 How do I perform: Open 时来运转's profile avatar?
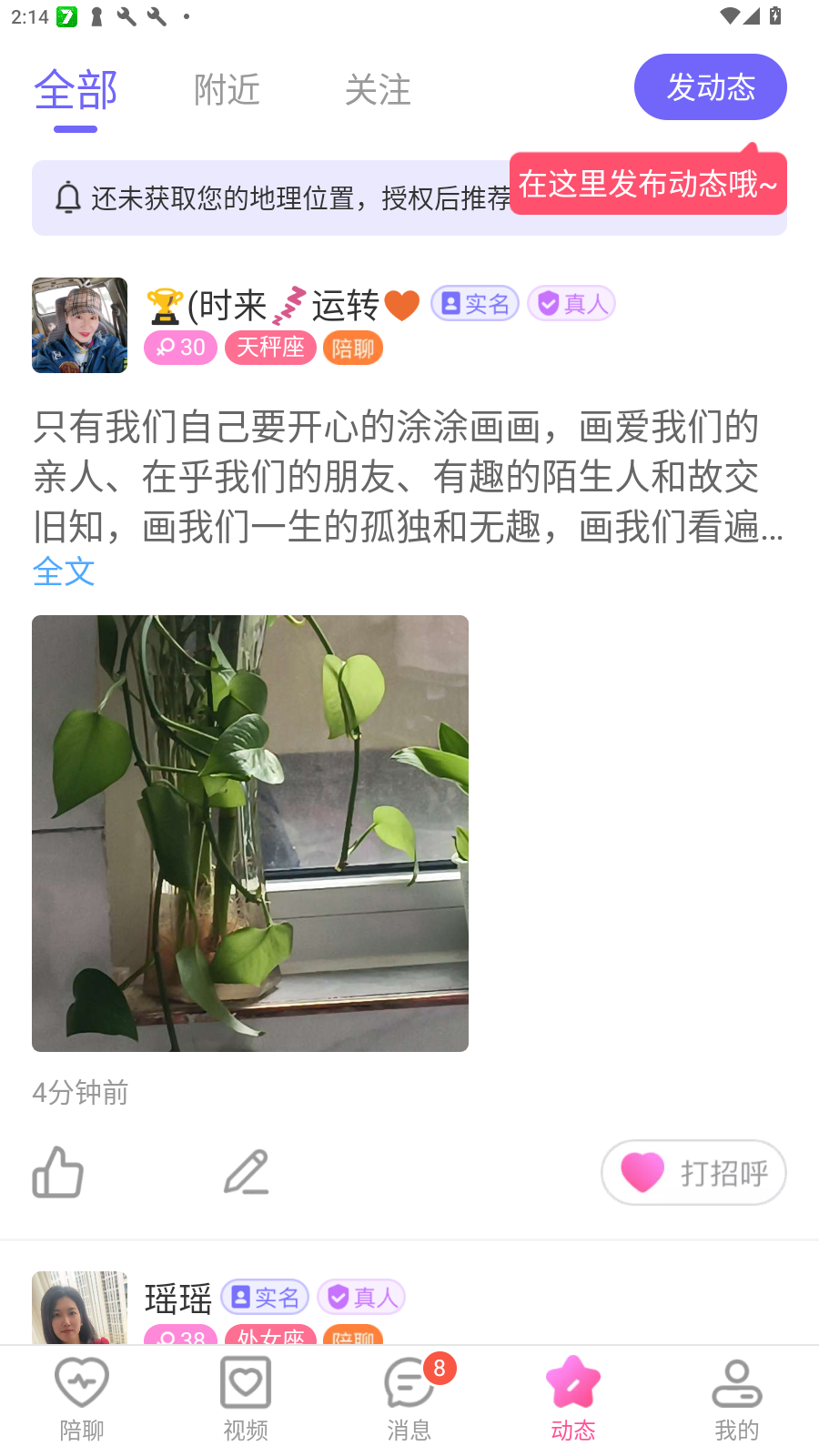[x=79, y=325]
